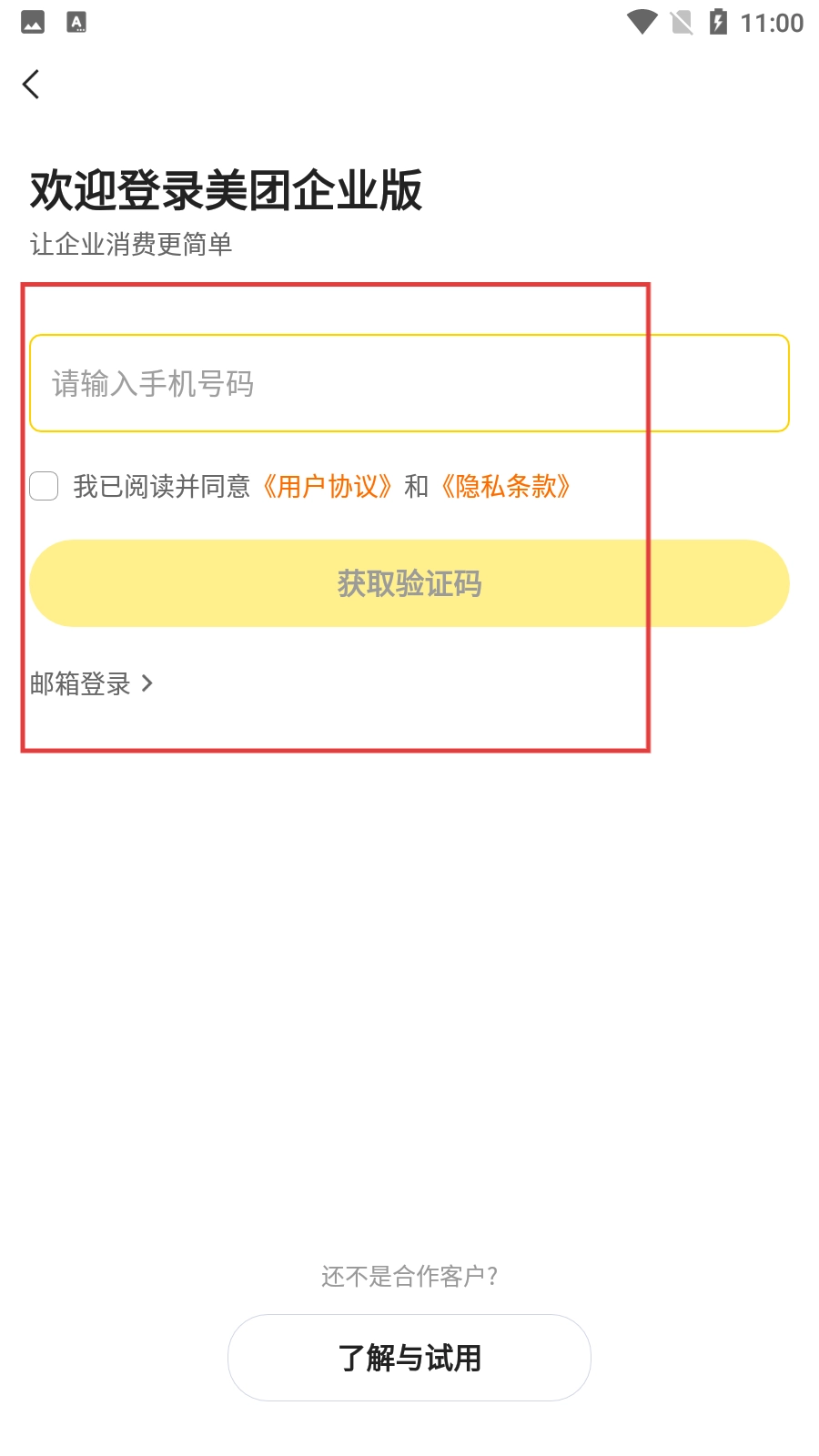Tap the 获取验证码 button
The width and height of the screenshot is (819, 1456).
pyautogui.click(x=409, y=583)
